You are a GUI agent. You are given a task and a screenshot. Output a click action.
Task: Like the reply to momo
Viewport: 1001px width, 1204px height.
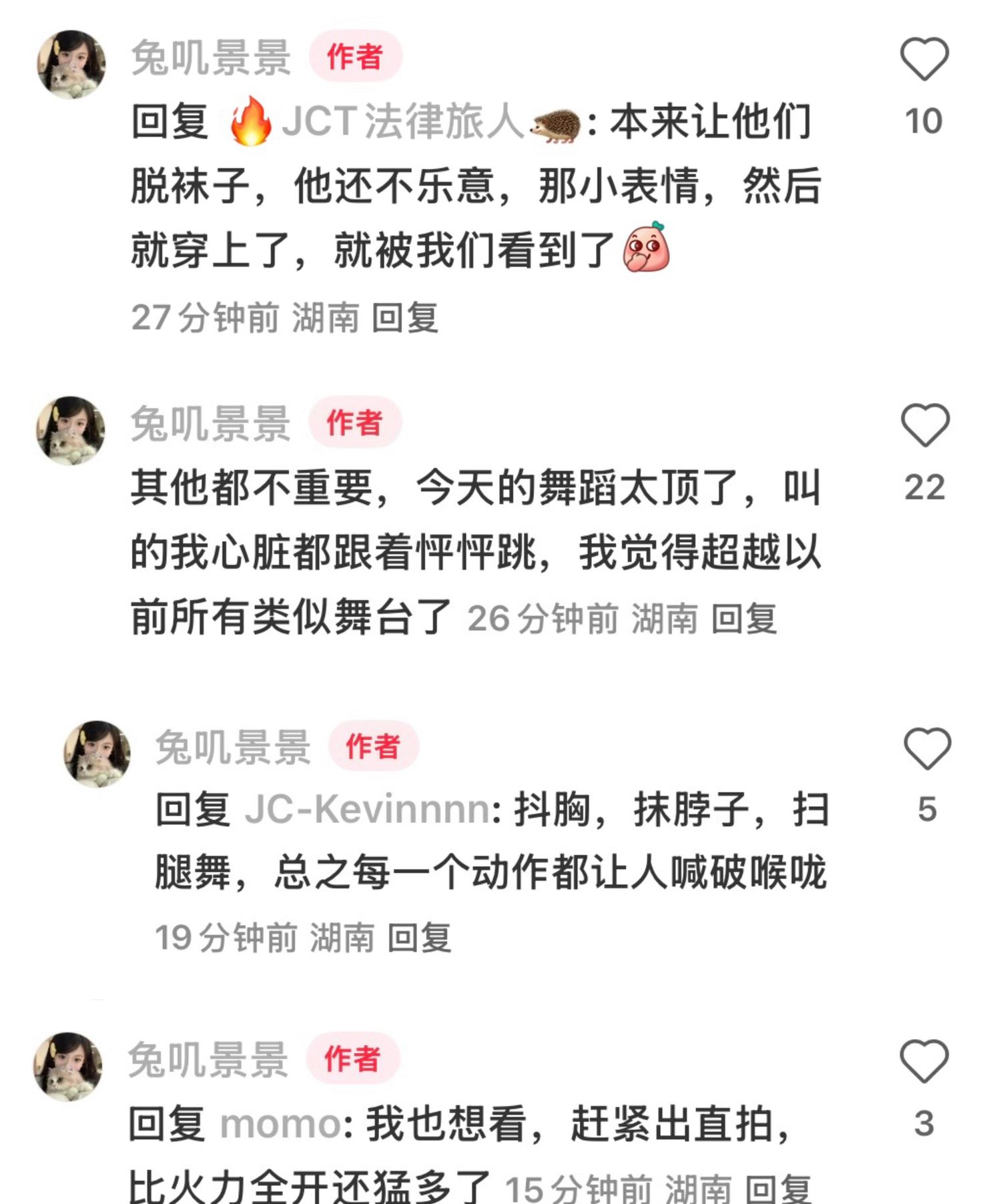coord(924,1061)
